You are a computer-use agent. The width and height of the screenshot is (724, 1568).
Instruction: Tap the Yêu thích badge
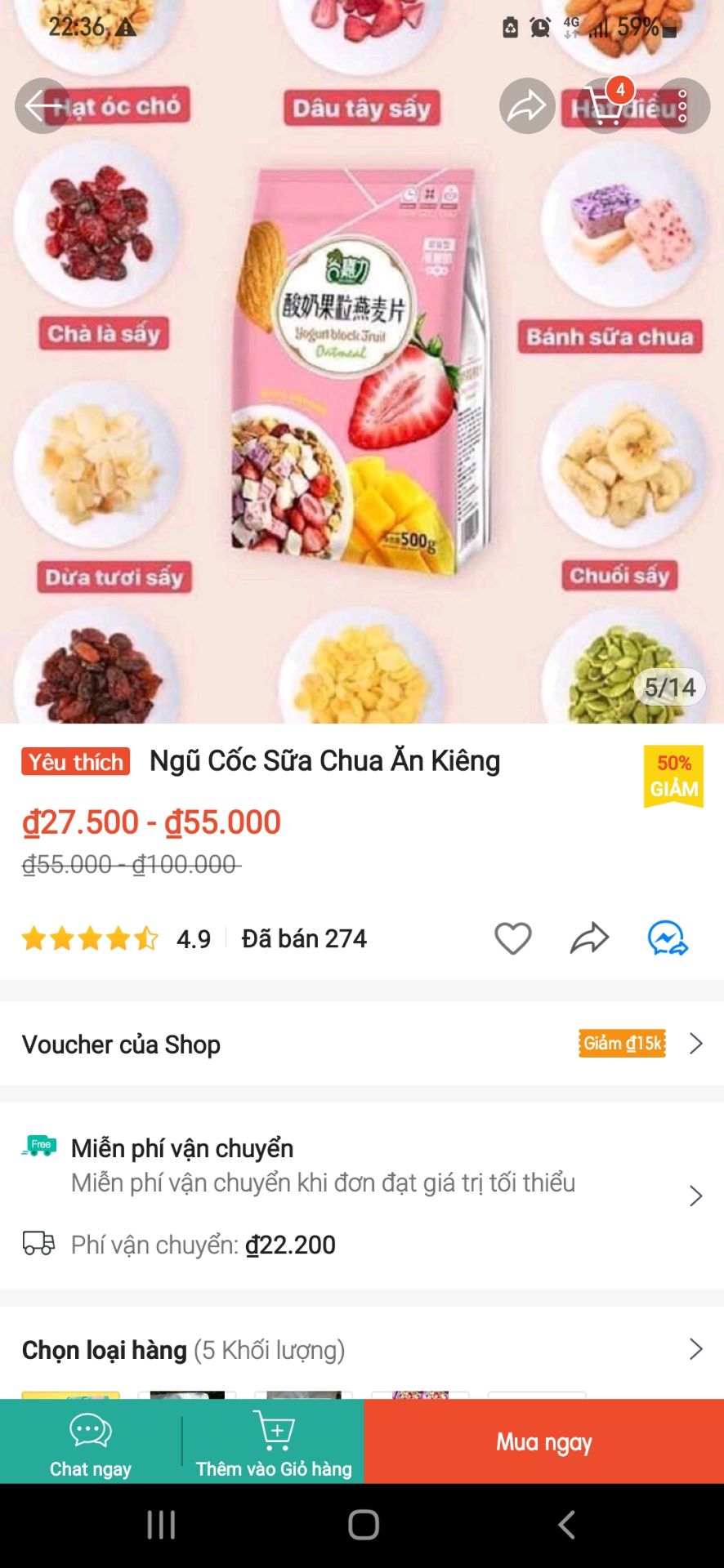pyautogui.click(x=74, y=760)
